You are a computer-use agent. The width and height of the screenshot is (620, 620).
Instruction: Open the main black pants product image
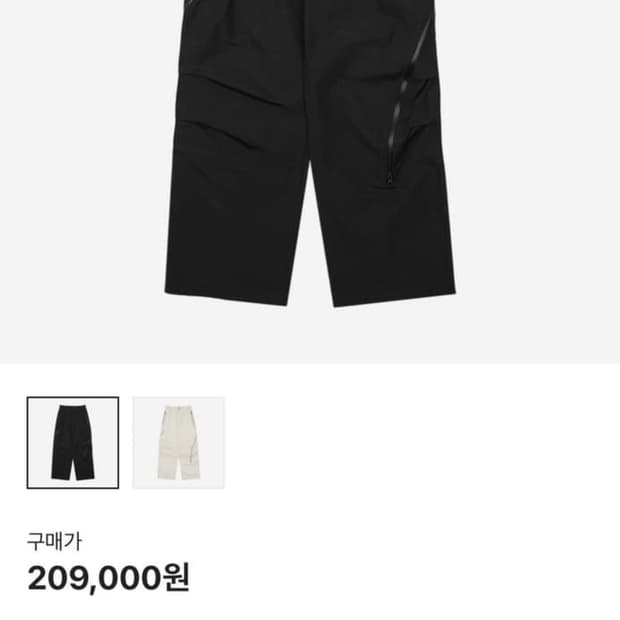310,160
